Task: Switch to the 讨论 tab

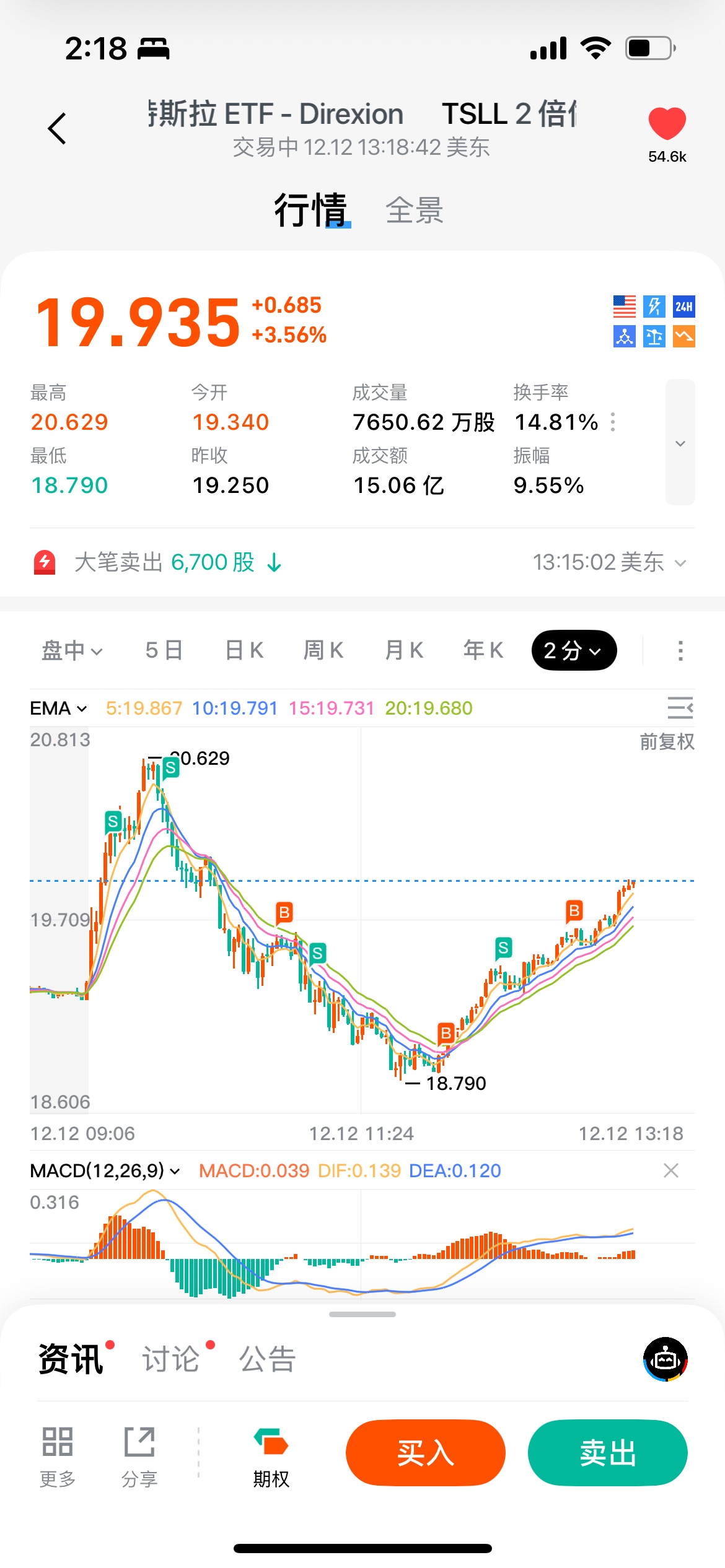Action: click(171, 1359)
